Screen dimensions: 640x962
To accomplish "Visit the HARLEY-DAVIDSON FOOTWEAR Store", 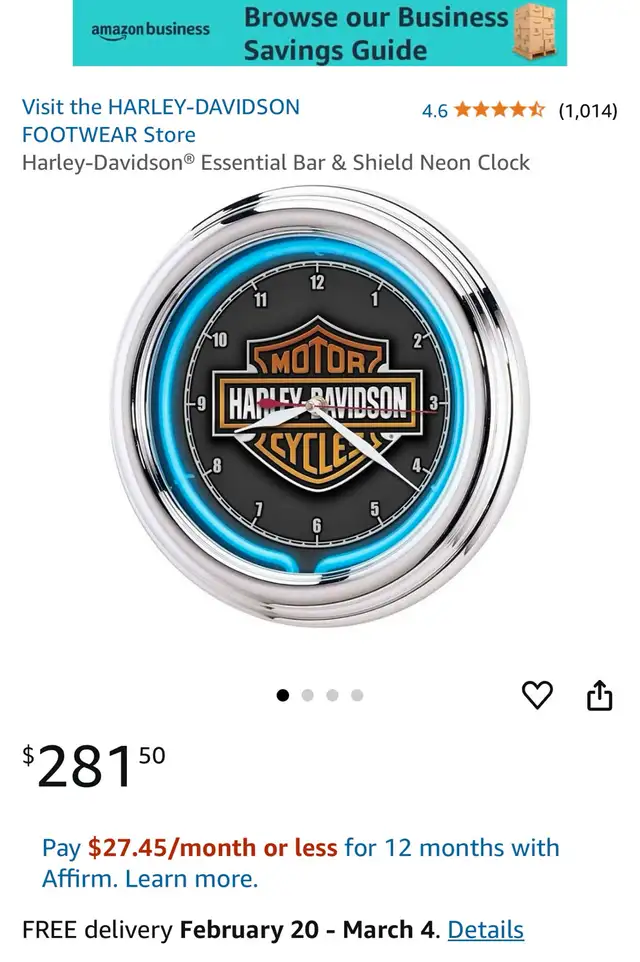I will click(160, 120).
